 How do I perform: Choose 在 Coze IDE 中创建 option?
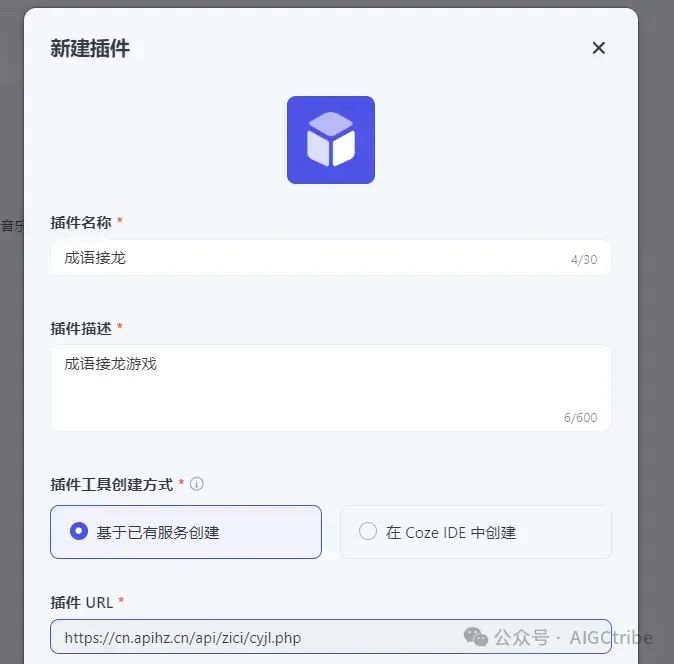click(x=475, y=532)
